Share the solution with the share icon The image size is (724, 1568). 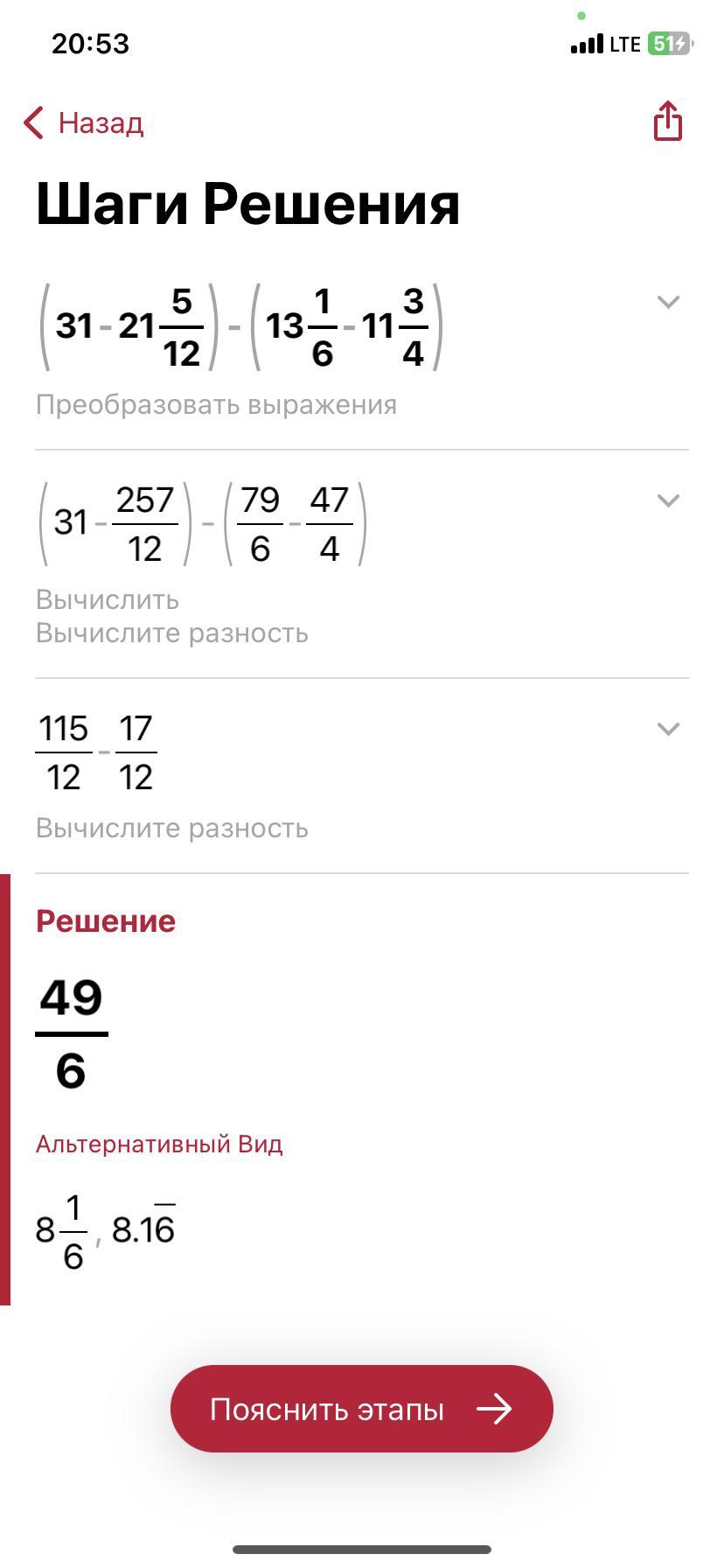tap(668, 121)
